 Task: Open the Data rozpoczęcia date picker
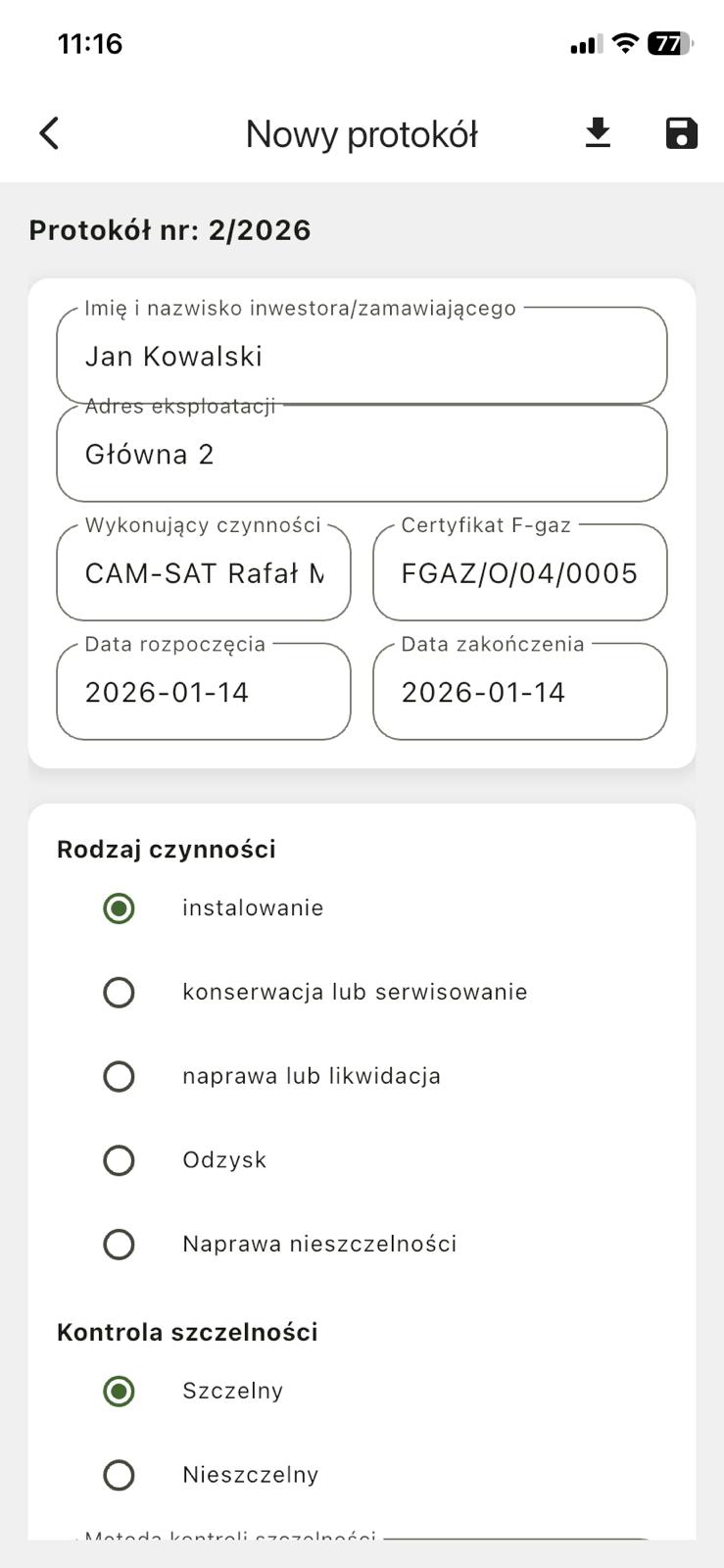click(x=203, y=692)
